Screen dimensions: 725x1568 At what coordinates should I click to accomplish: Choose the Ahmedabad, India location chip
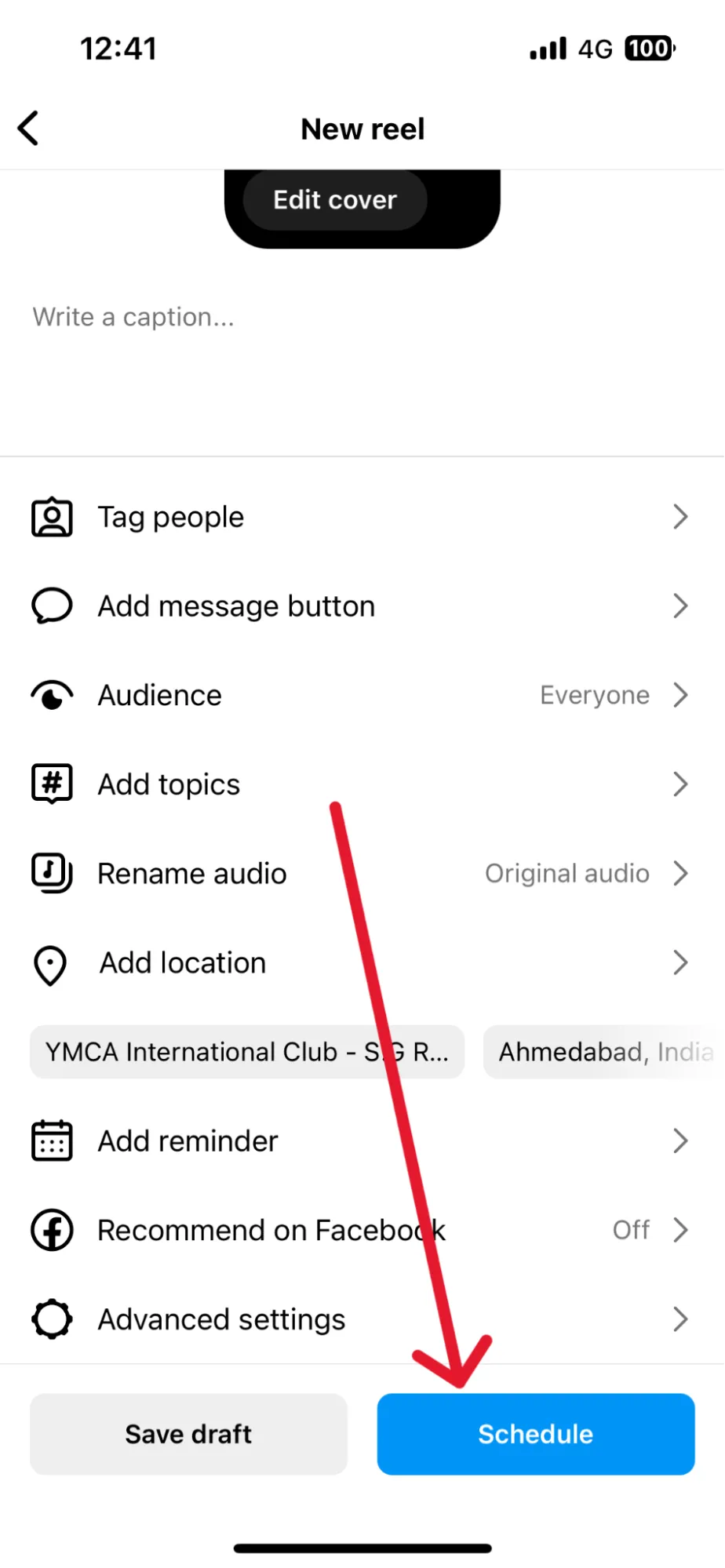point(604,1052)
